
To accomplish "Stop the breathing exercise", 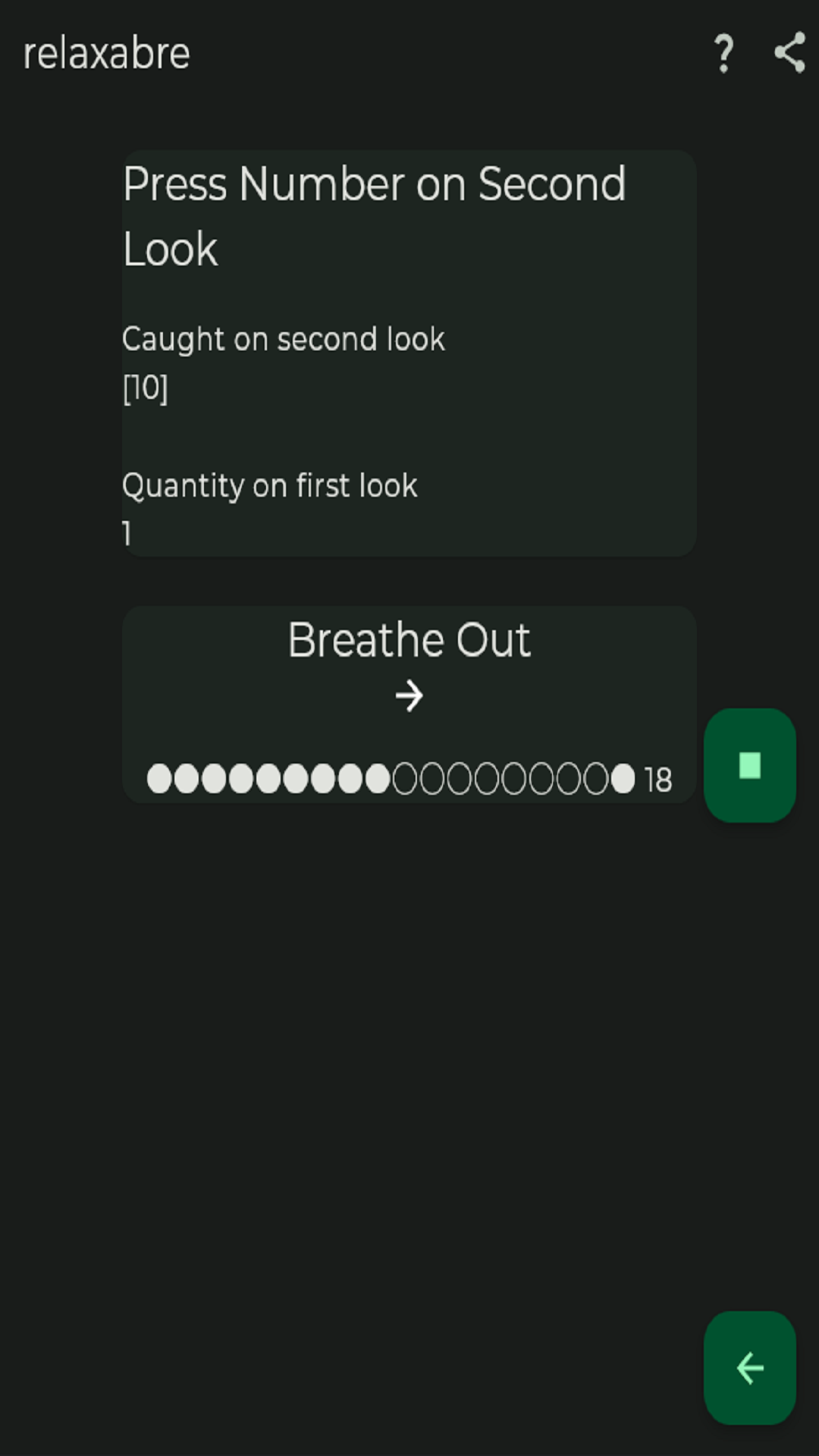I will (x=750, y=765).
